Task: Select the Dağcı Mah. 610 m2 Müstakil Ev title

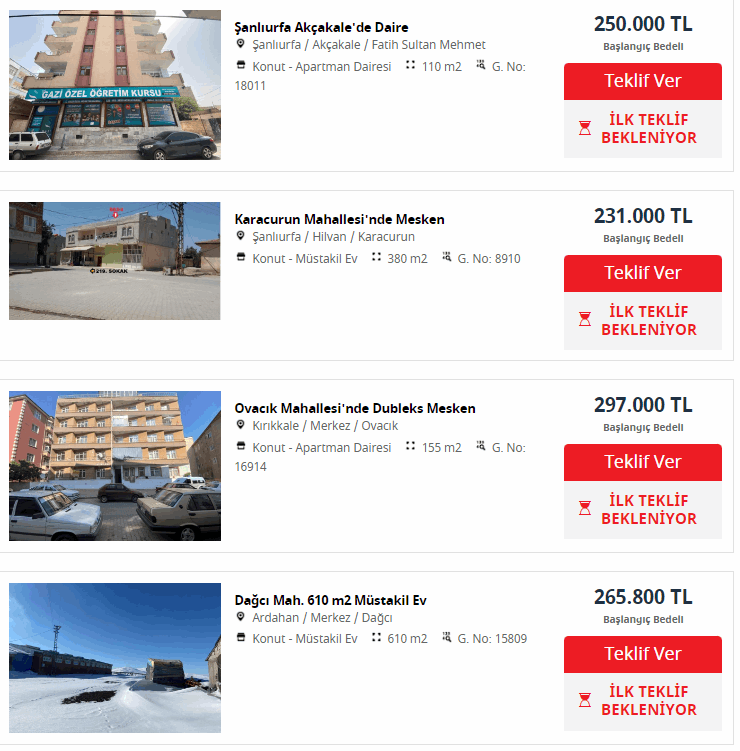Action: [330, 600]
